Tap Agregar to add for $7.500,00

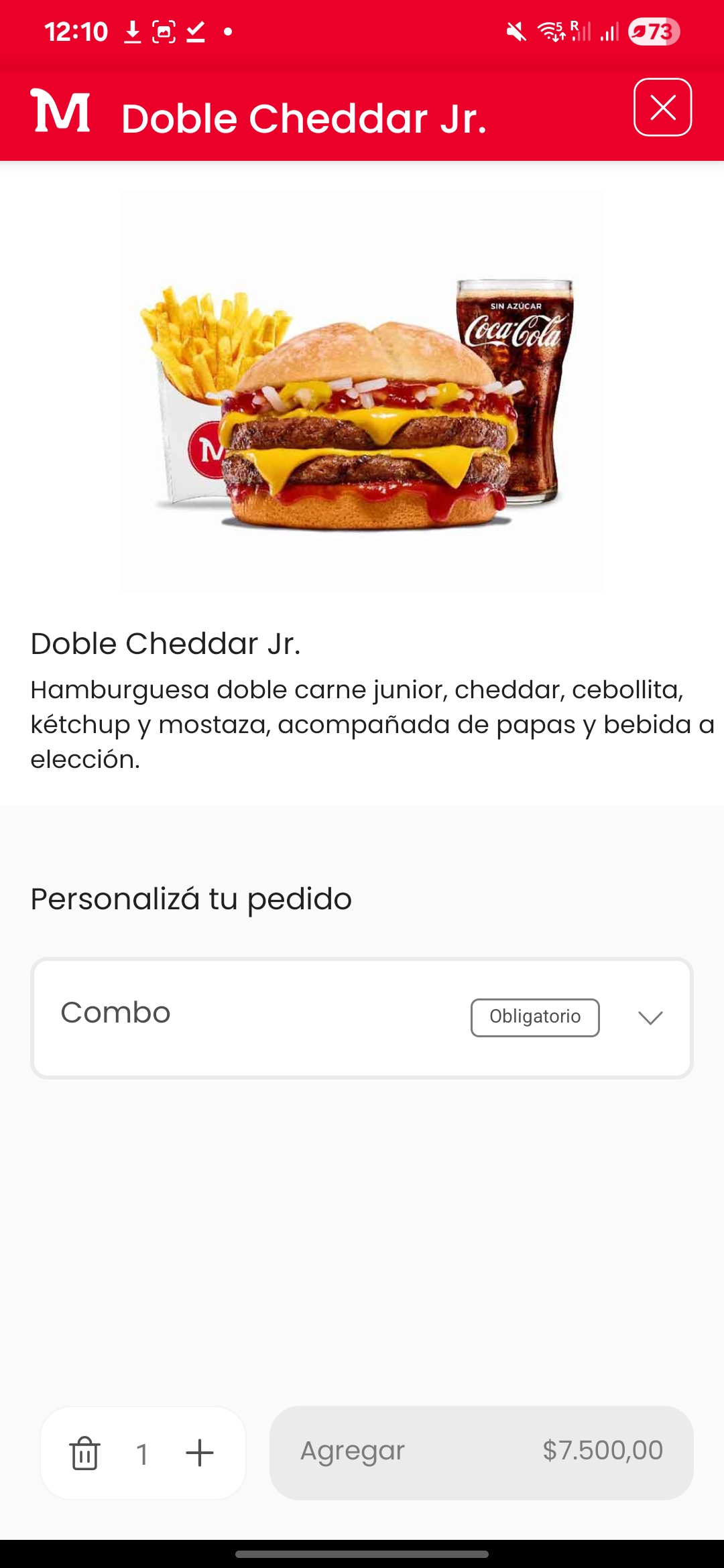[481, 1452]
